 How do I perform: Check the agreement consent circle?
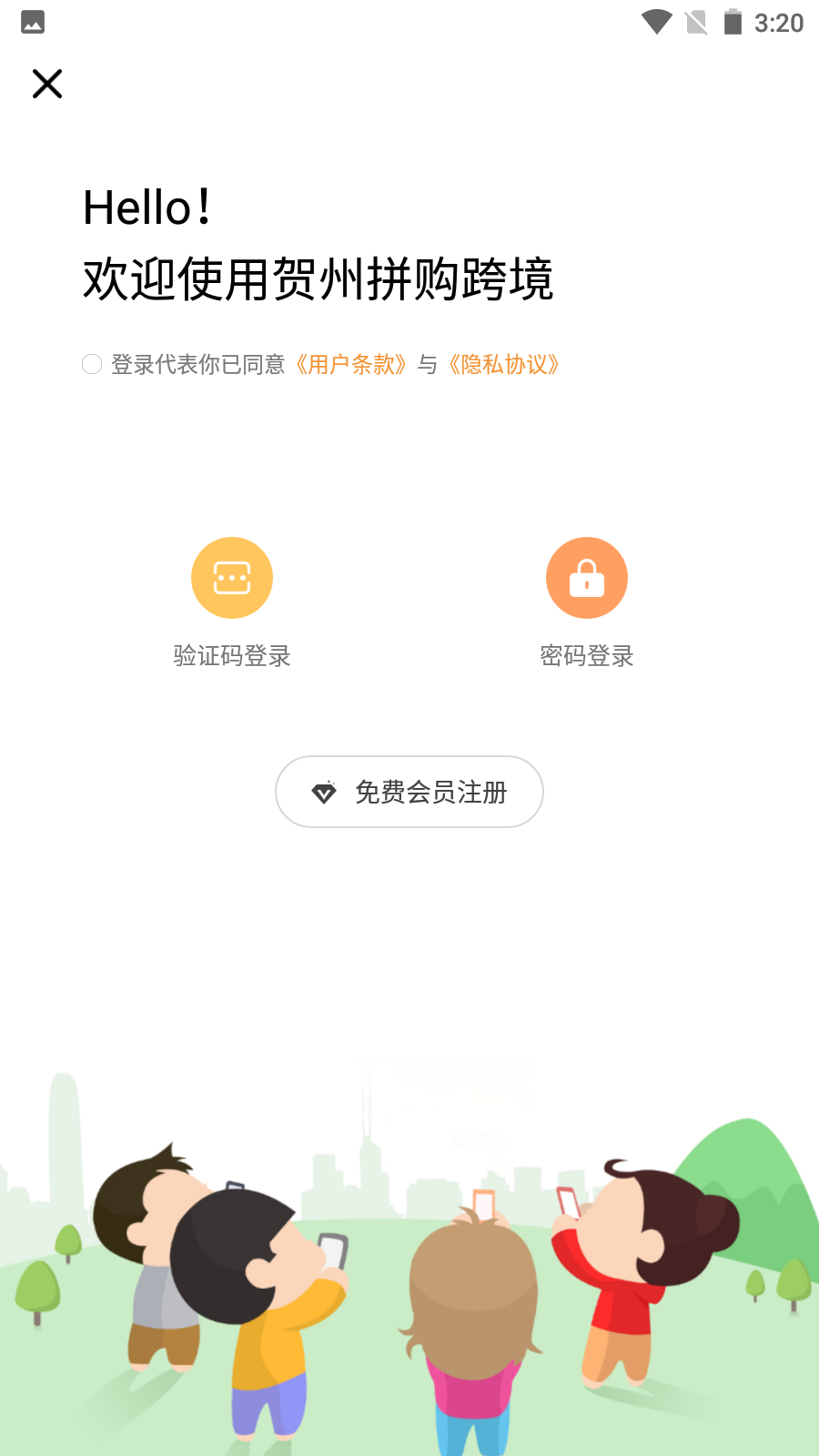tap(92, 364)
